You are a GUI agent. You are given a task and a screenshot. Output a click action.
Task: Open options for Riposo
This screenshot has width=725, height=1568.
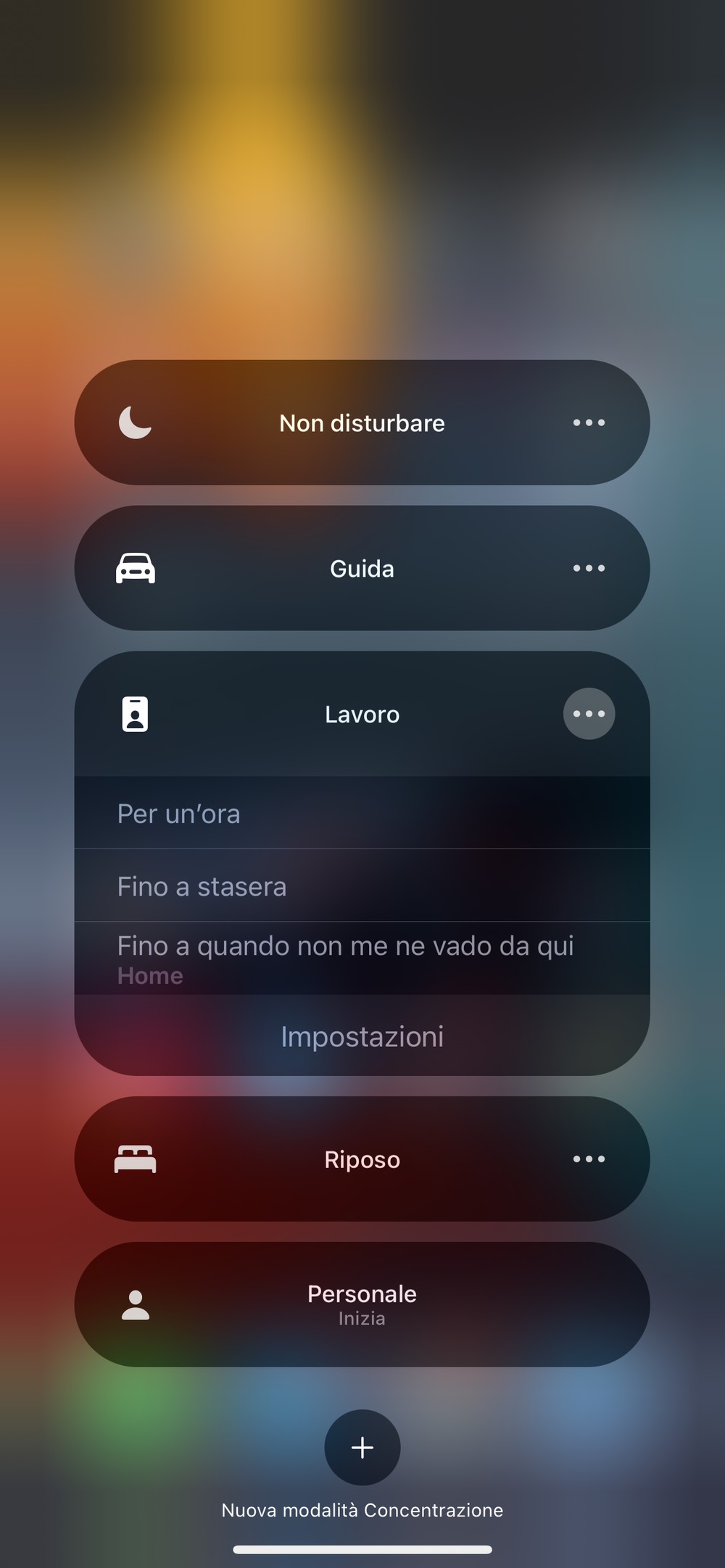point(589,1159)
